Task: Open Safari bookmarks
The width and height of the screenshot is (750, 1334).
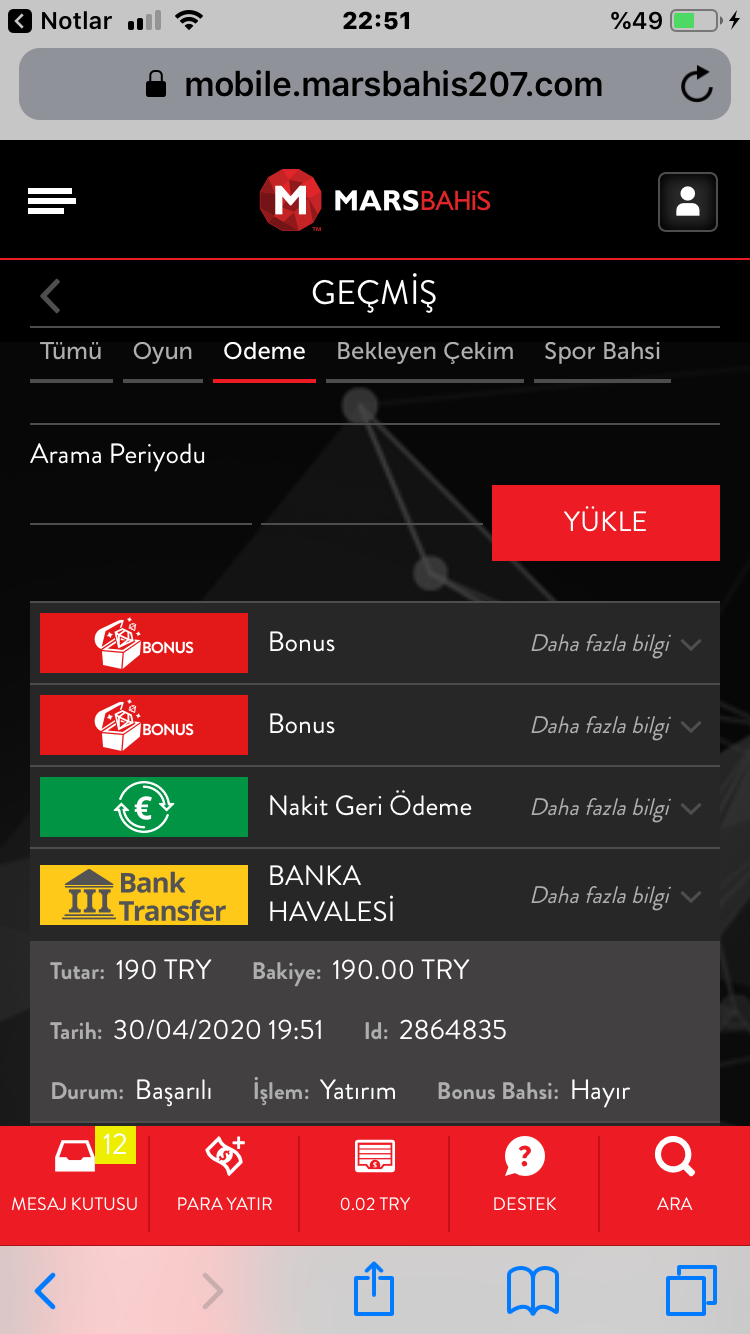Action: pyautogui.click(x=532, y=1290)
